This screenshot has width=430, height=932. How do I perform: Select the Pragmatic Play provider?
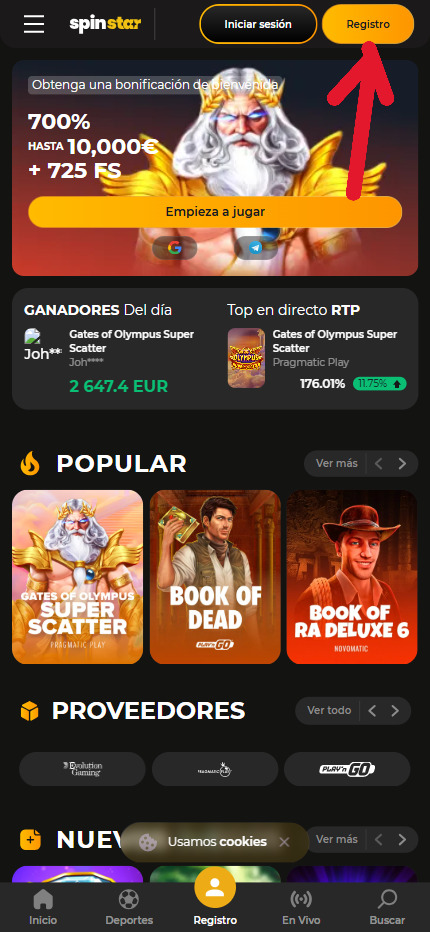click(215, 769)
